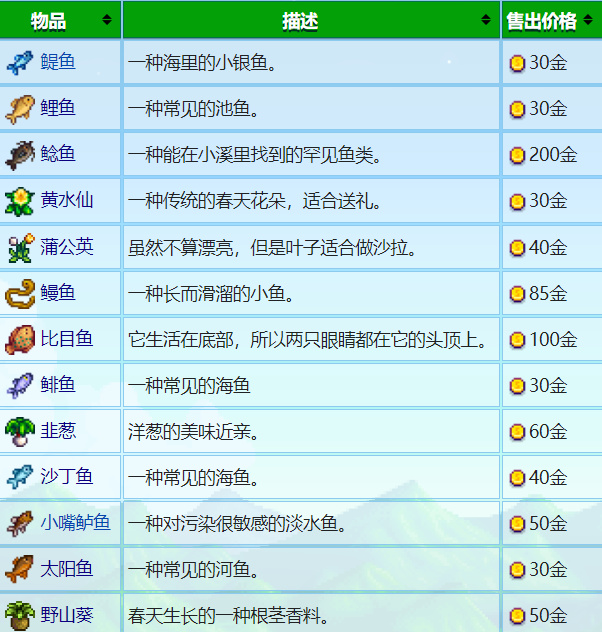View the 太阳鱼 item page
Screen dimensions: 602x632
tap(67, 569)
